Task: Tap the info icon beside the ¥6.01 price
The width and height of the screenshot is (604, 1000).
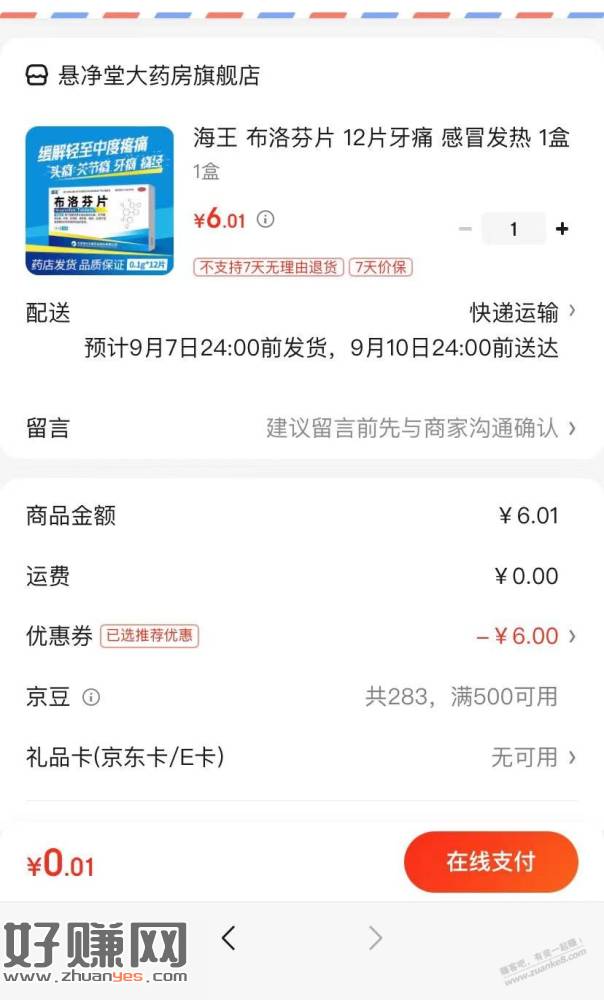Action: pos(265,219)
